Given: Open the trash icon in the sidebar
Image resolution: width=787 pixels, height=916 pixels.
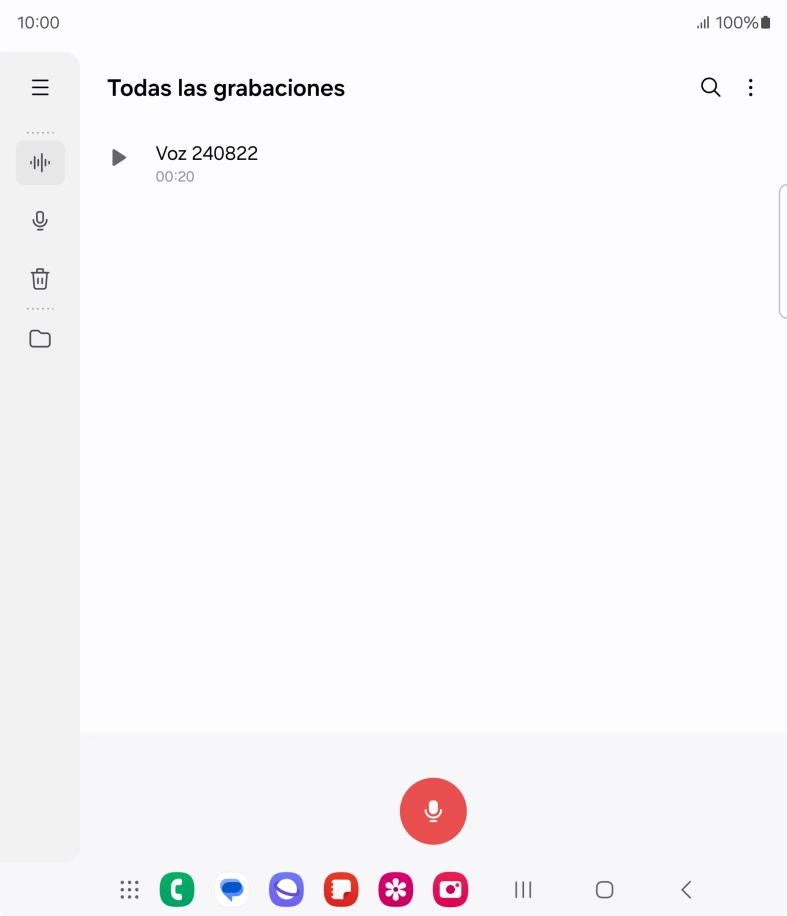Looking at the screenshot, I should pyautogui.click(x=40, y=279).
